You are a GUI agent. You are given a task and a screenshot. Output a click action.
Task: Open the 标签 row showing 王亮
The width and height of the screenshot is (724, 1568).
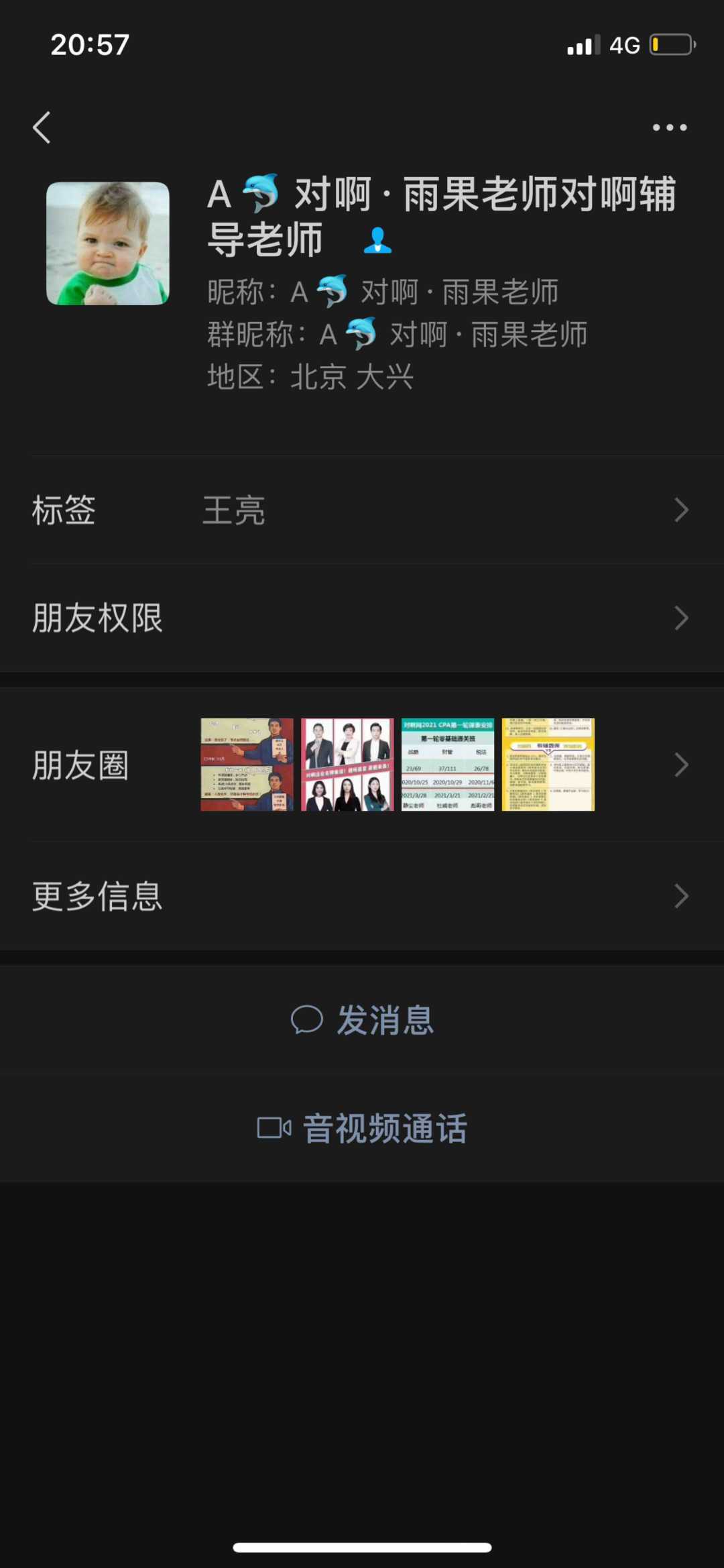(x=362, y=510)
